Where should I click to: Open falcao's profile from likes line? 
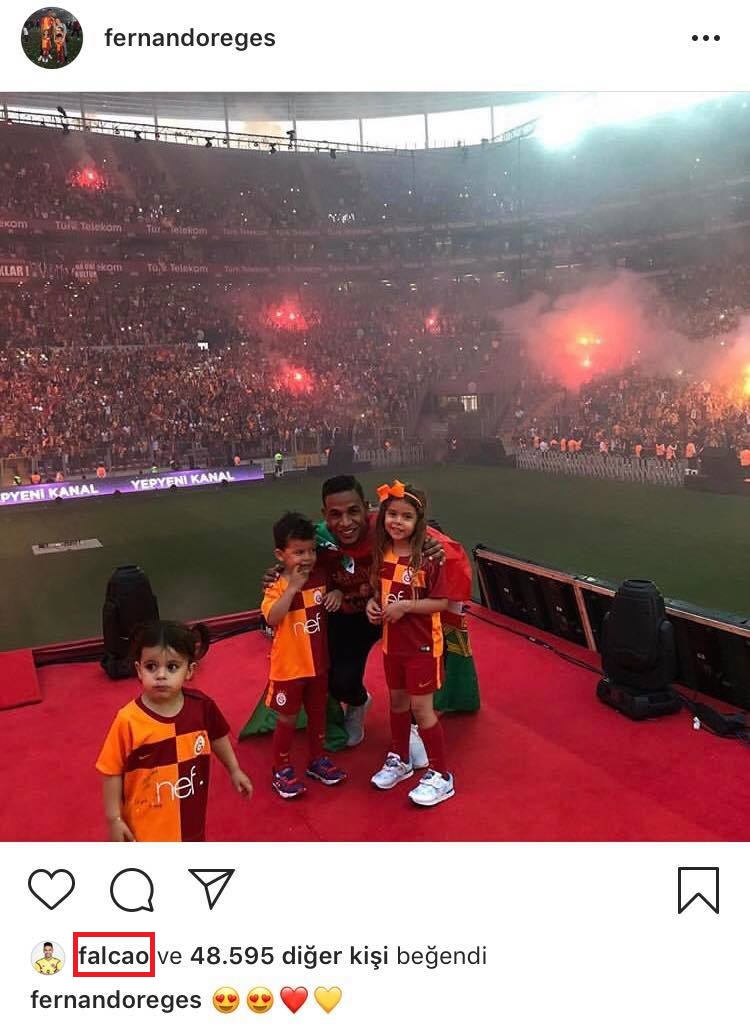114,956
